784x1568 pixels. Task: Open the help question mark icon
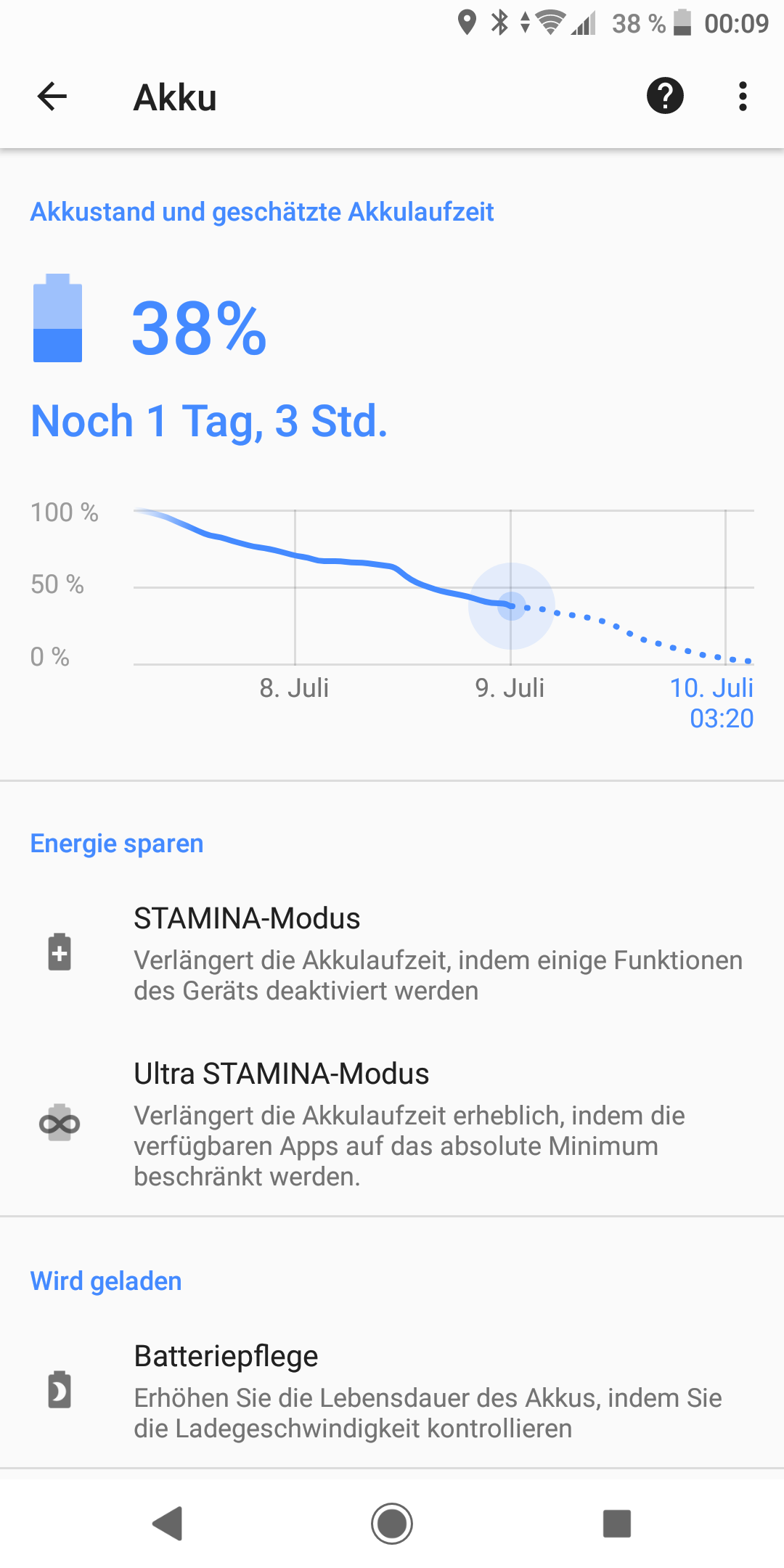point(665,96)
